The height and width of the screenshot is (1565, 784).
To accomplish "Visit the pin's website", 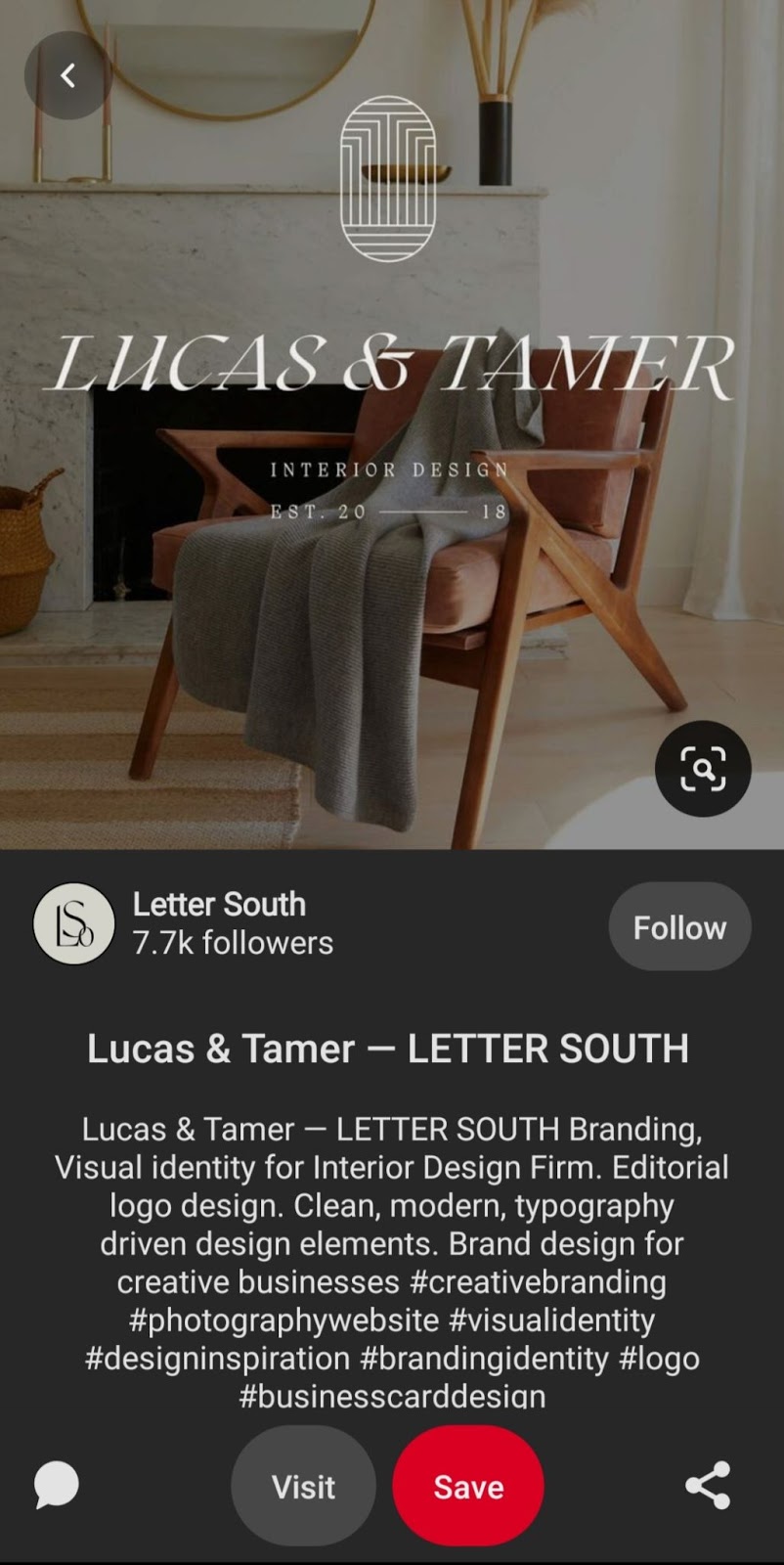I will (303, 1487).
